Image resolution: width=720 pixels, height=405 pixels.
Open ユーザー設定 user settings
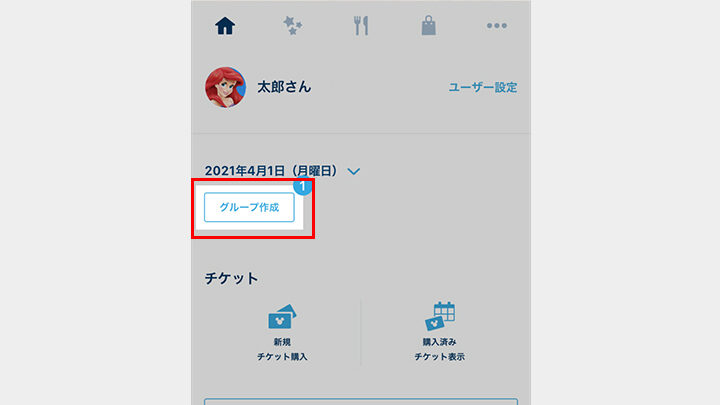coord(483,88)
